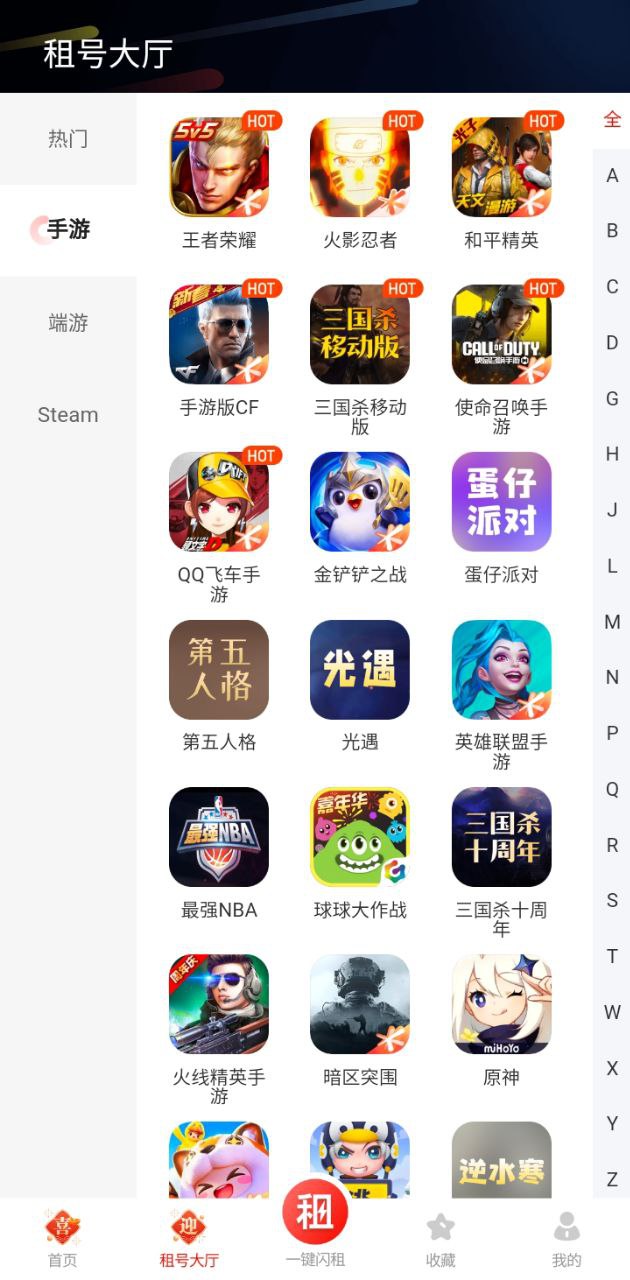Viewport: 630px width, 1280px height.
Task: Open the 收藏 favorites tab
Action: click(x=440, y=1238)
